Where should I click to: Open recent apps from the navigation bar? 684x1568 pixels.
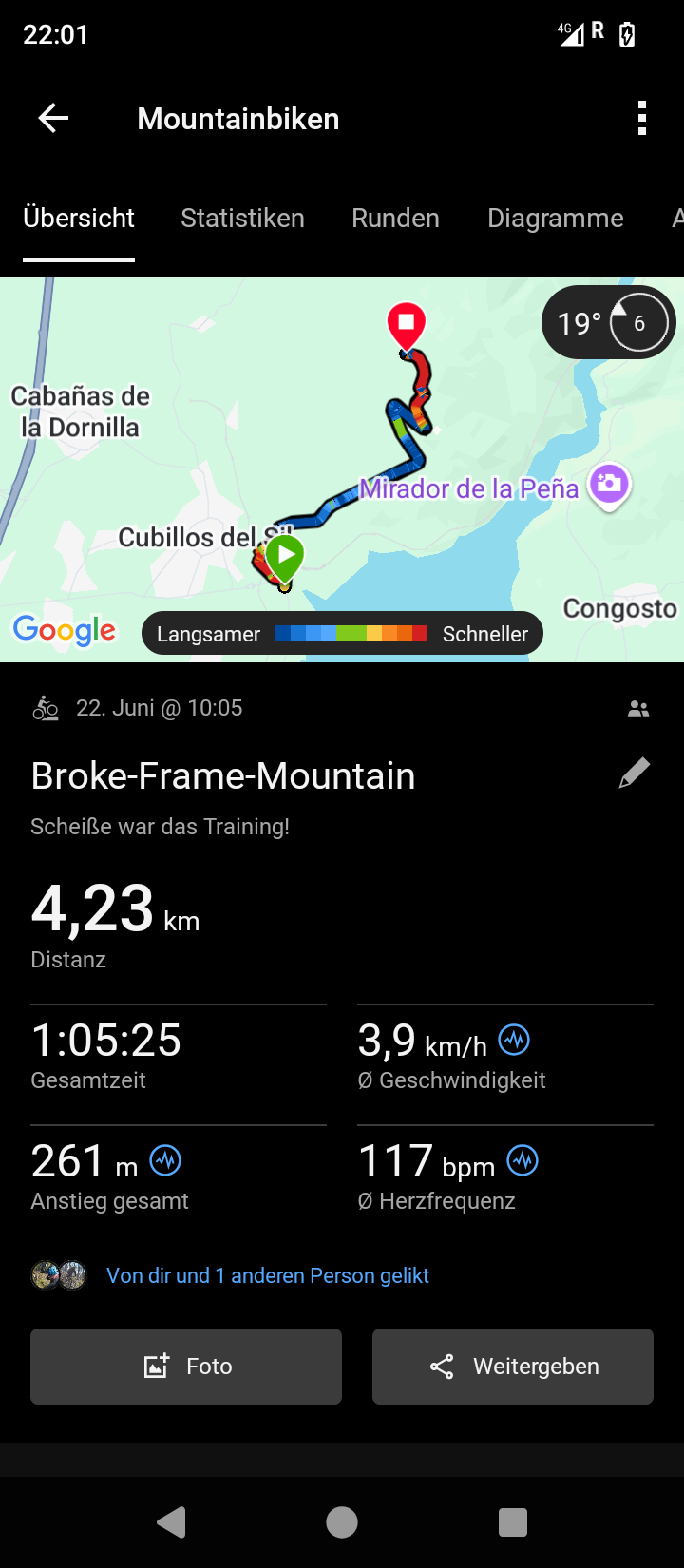513,1522
